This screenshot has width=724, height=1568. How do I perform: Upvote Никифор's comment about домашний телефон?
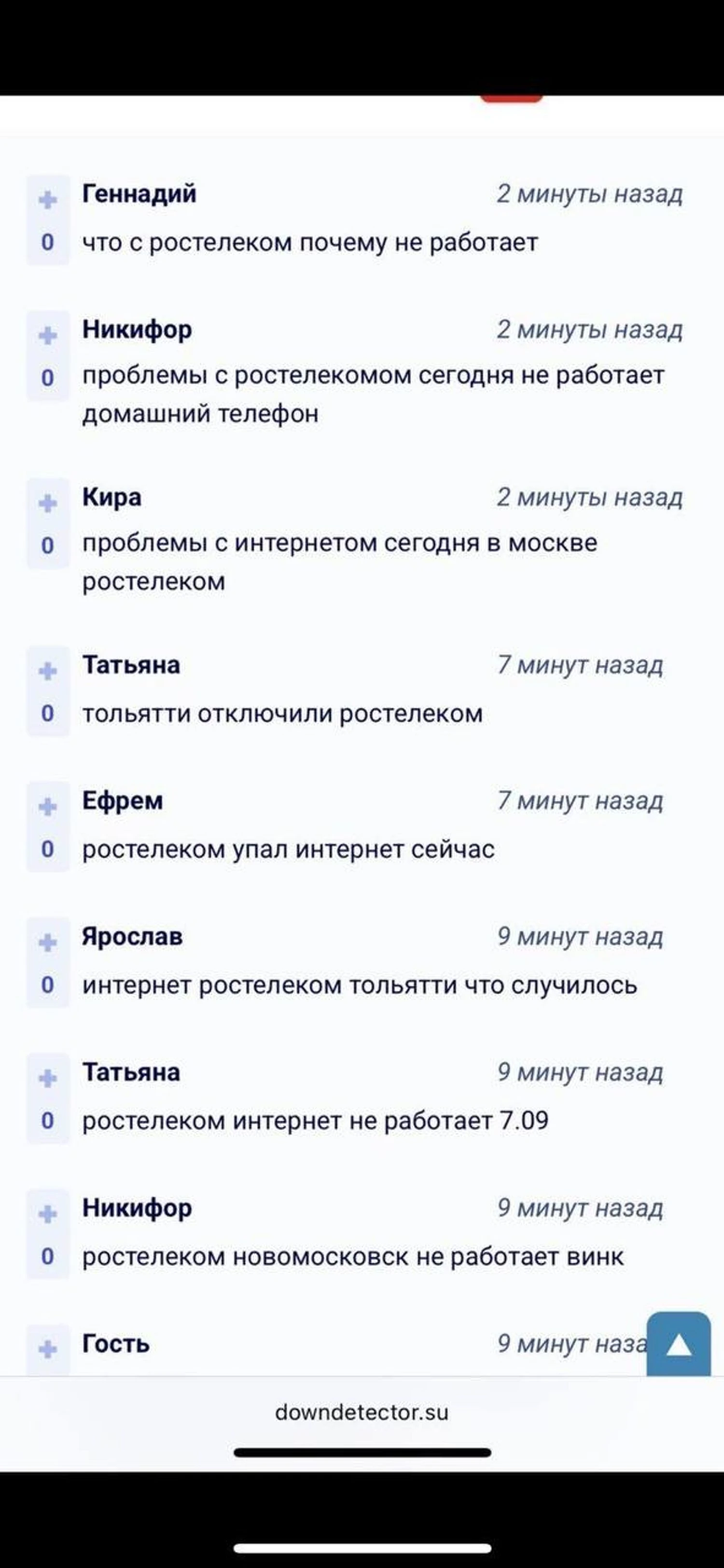(47, 335)
